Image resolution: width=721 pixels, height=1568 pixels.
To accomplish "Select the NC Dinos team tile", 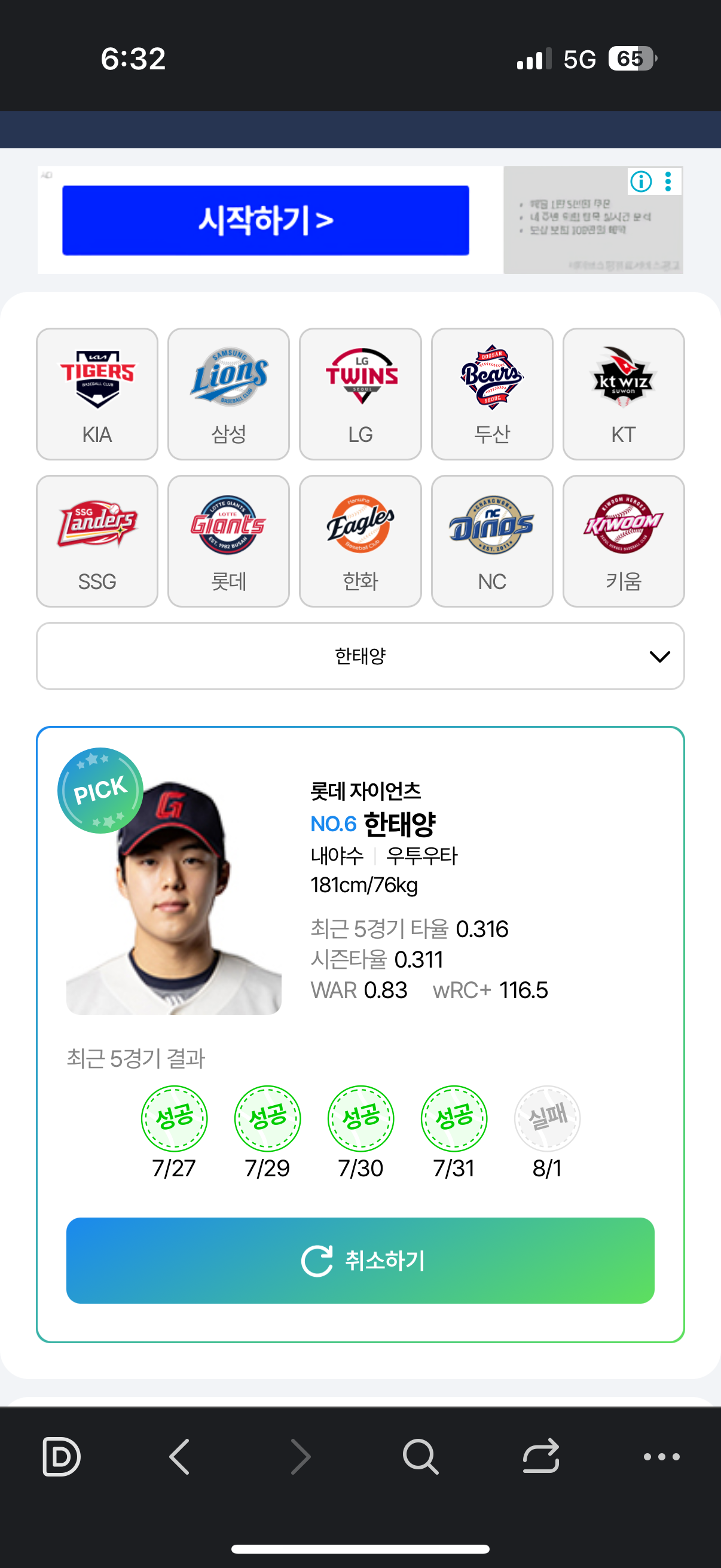I will 491,541.
